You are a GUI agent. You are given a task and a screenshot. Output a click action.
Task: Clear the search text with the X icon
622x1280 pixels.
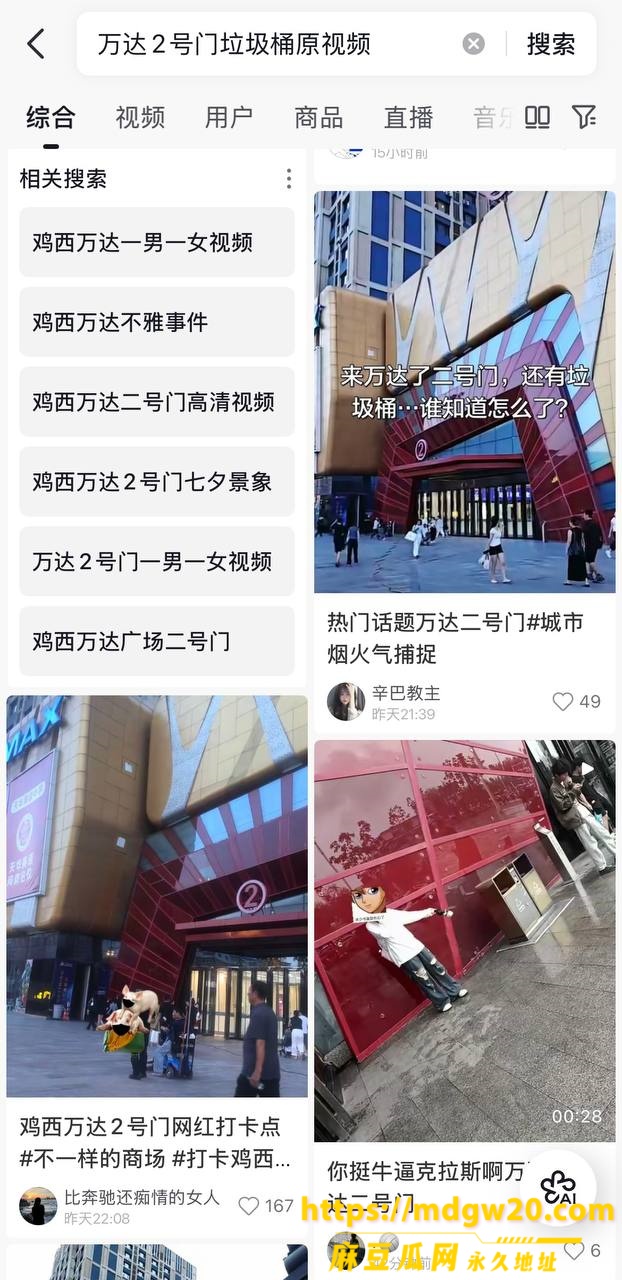pyautogui.click(x=474, y=44)
